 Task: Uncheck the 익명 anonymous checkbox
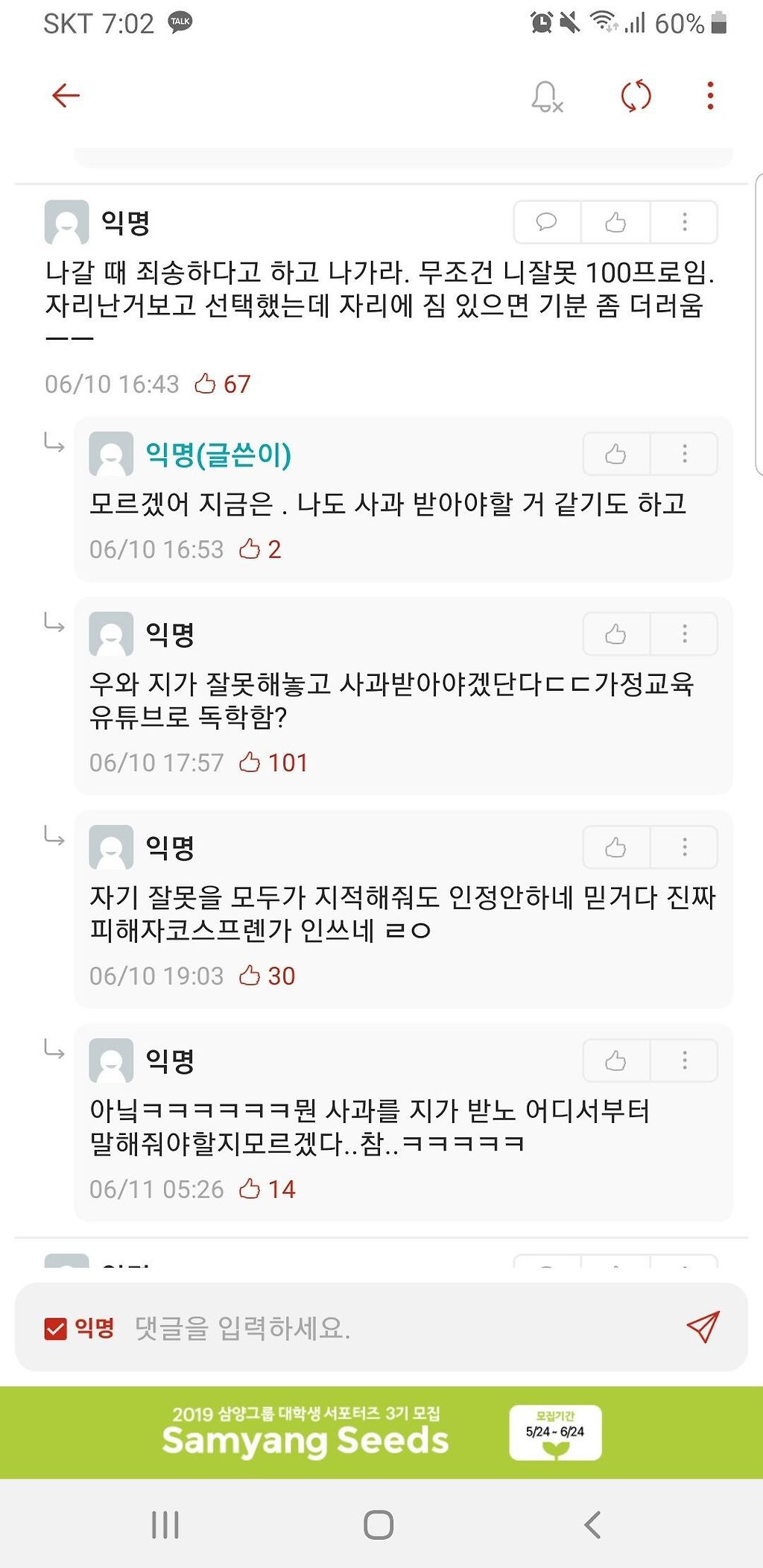point(56,1328)
